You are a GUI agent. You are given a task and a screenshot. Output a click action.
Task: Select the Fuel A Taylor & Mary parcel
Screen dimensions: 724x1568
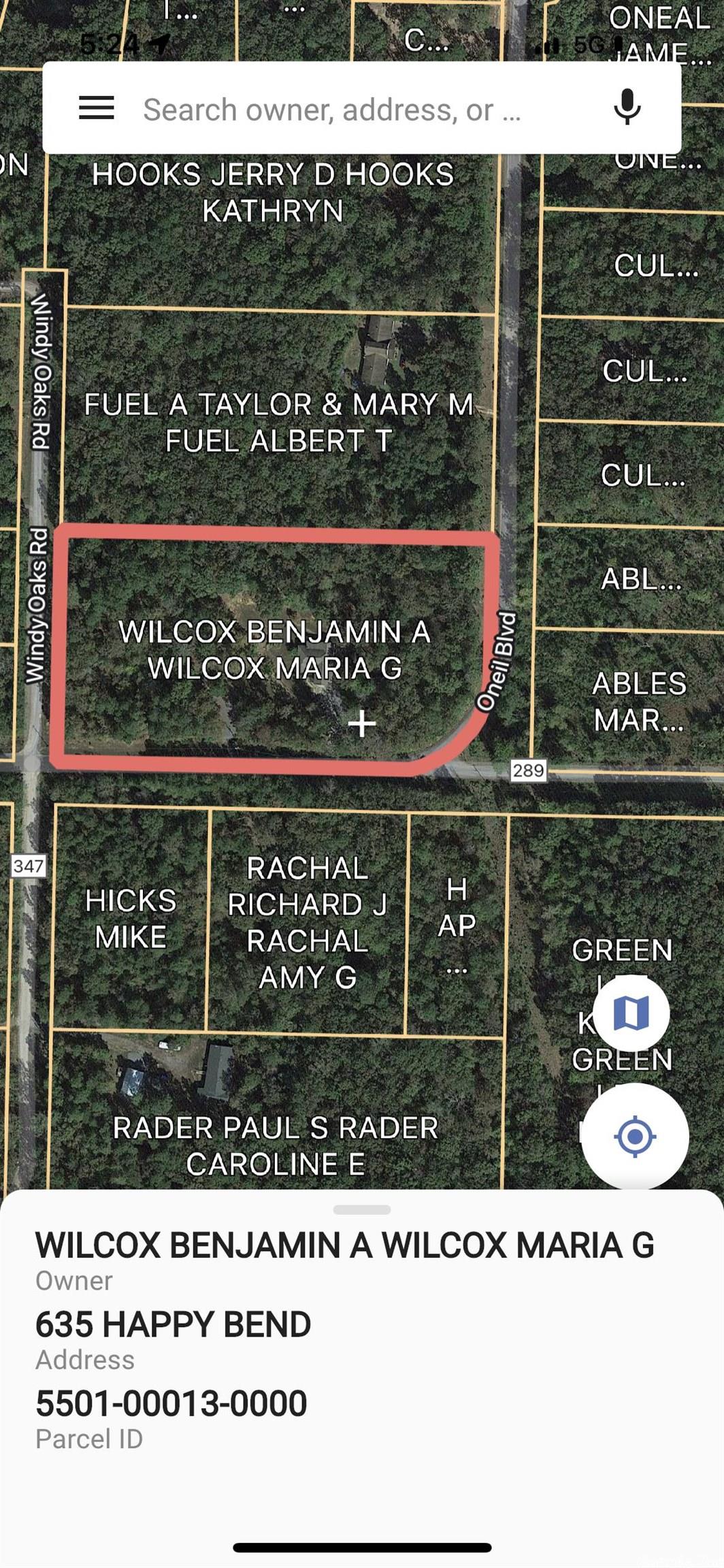[278, 422]
